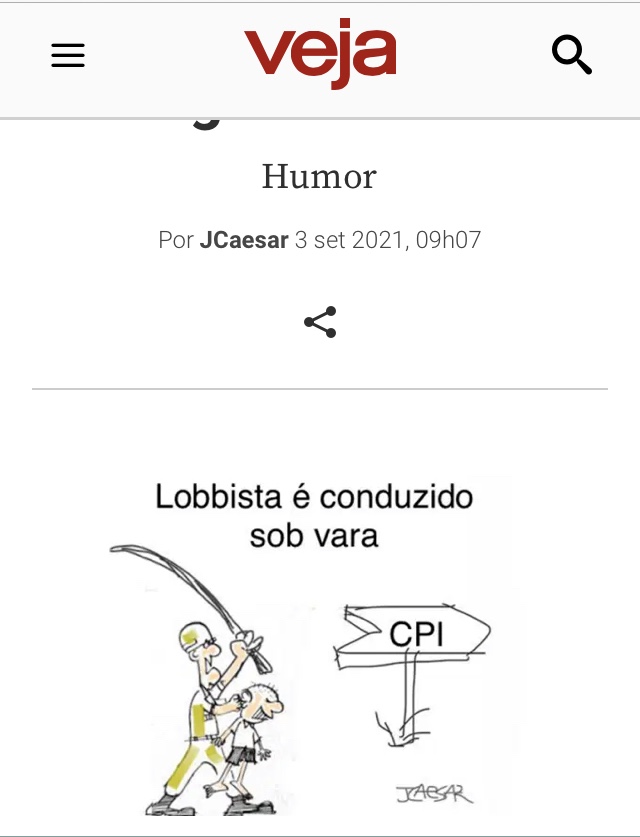Open the hamburger navigation menu
The image size is (640, 837).
point(68,56)
